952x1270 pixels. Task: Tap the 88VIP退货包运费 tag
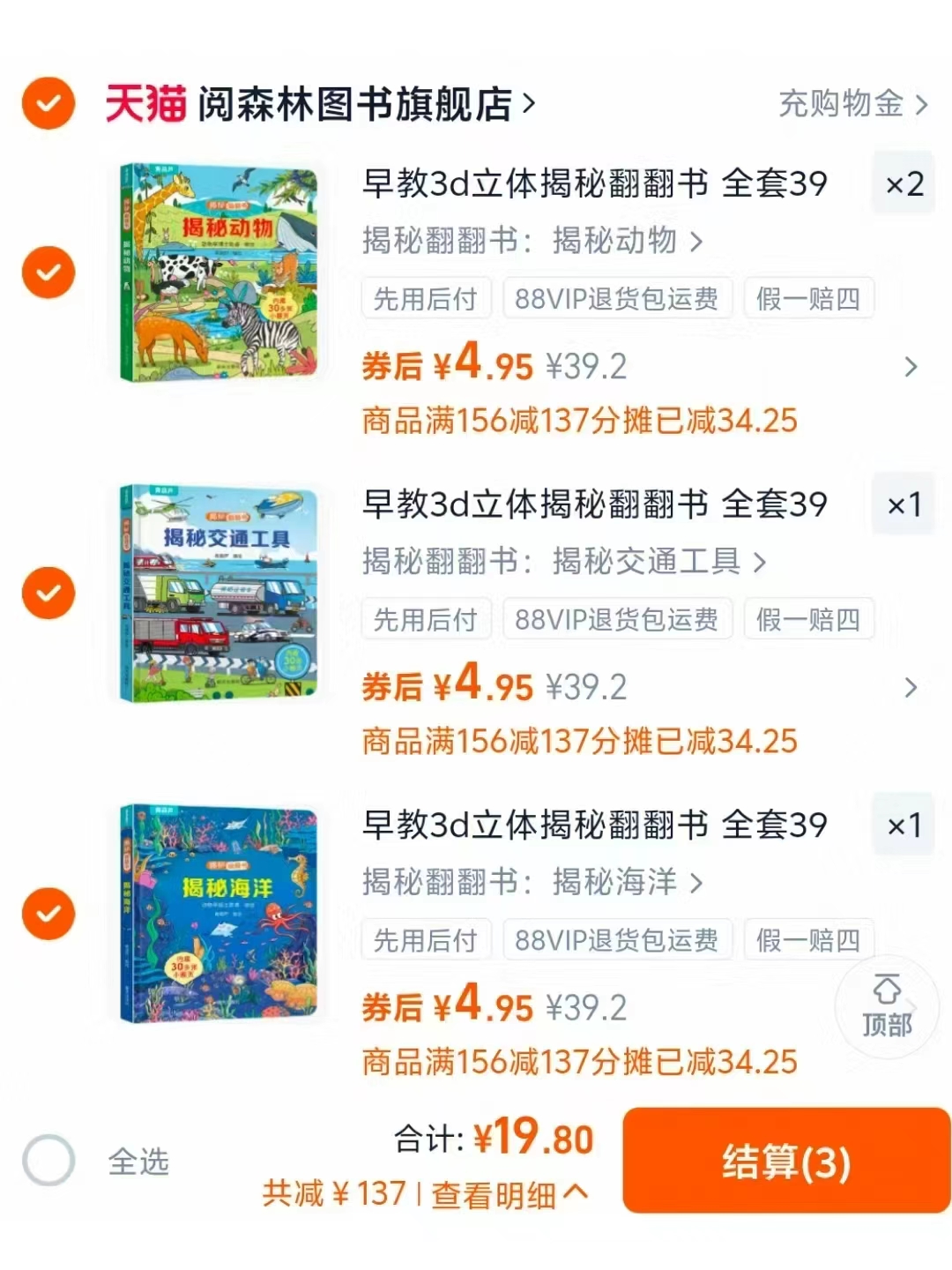(x=616, y=298)
